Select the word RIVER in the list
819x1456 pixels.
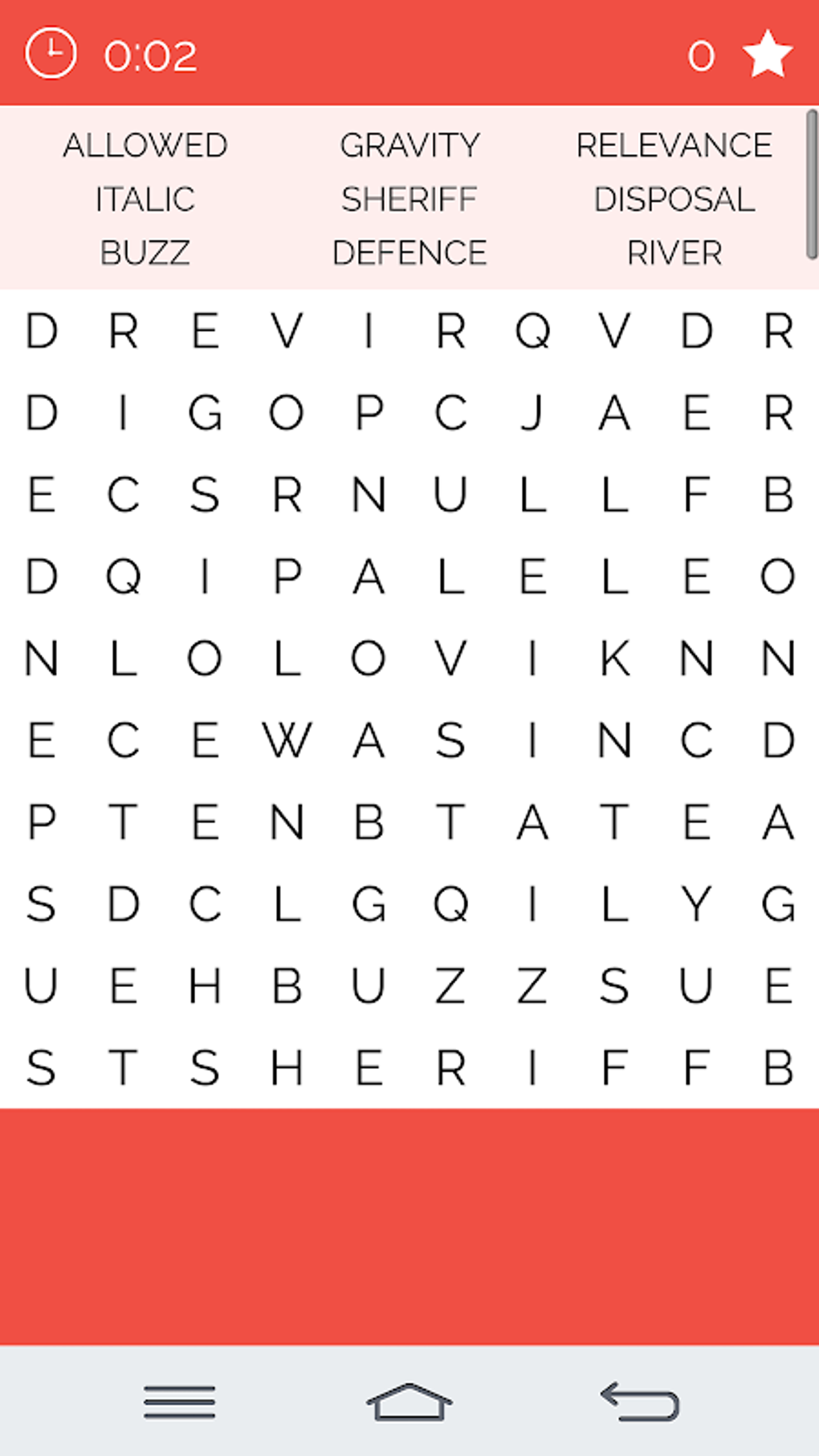pos(674,252)
